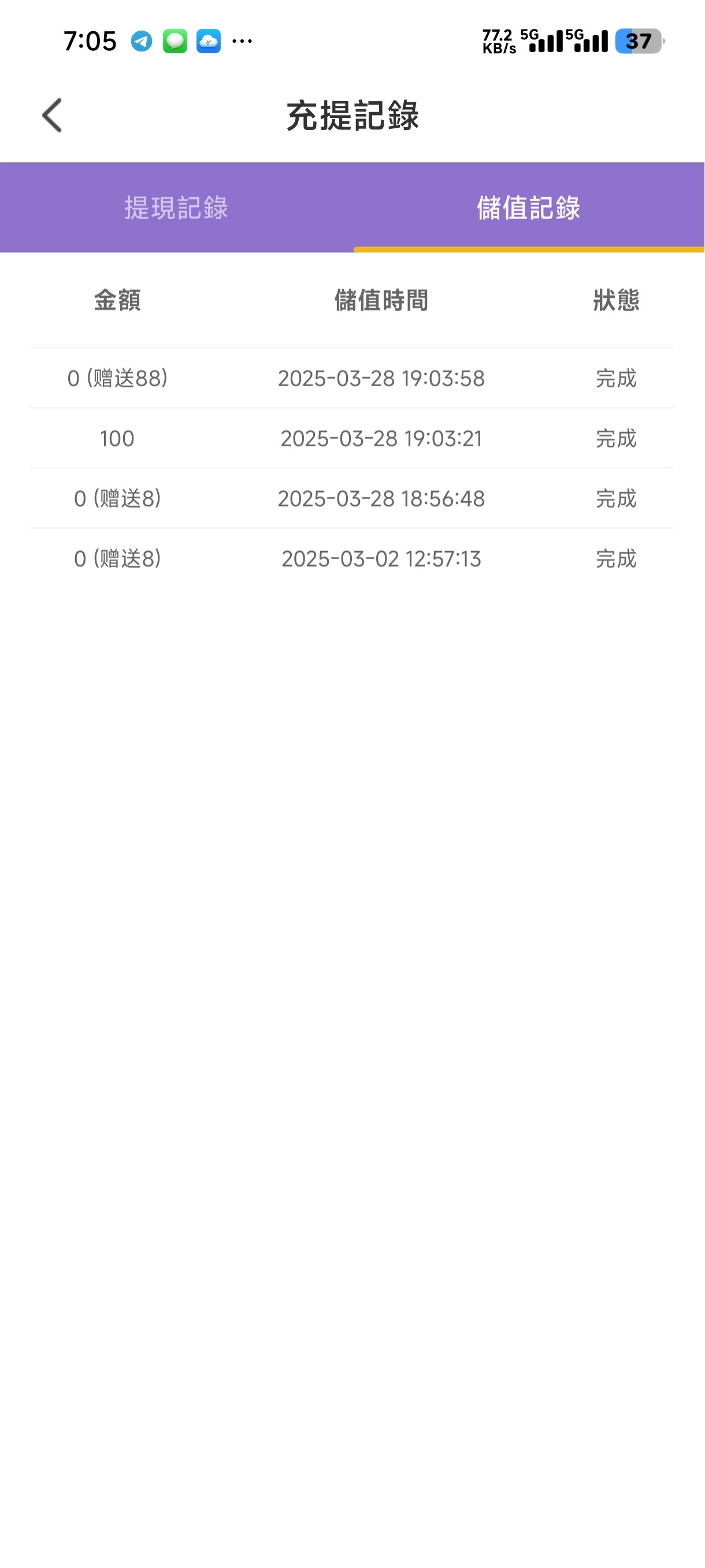The width and height of the screenshot is (705, 1568).
Task: Select the 儲值記錄 tab
Action: pos(528,208)
